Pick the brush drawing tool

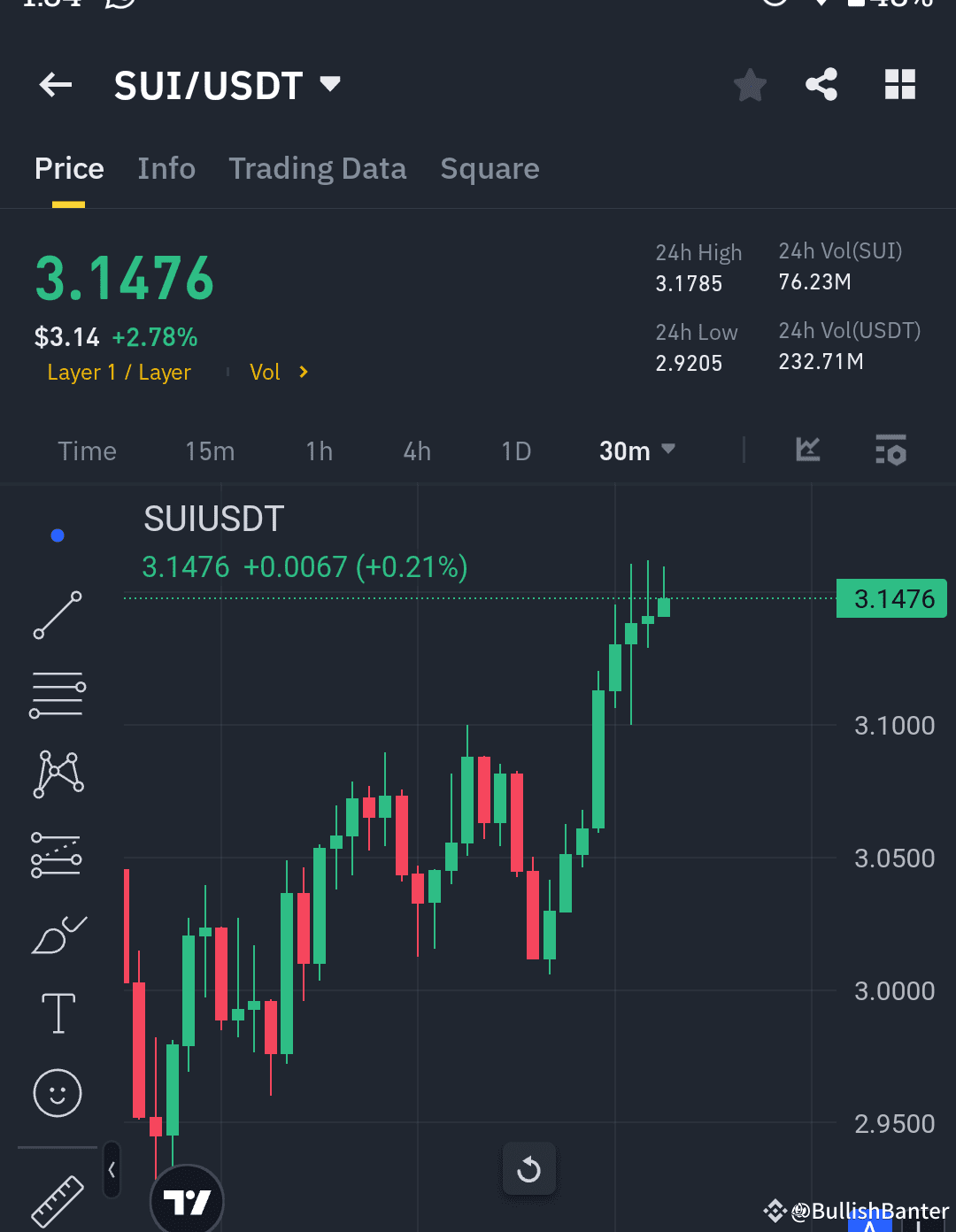[58, 932]
